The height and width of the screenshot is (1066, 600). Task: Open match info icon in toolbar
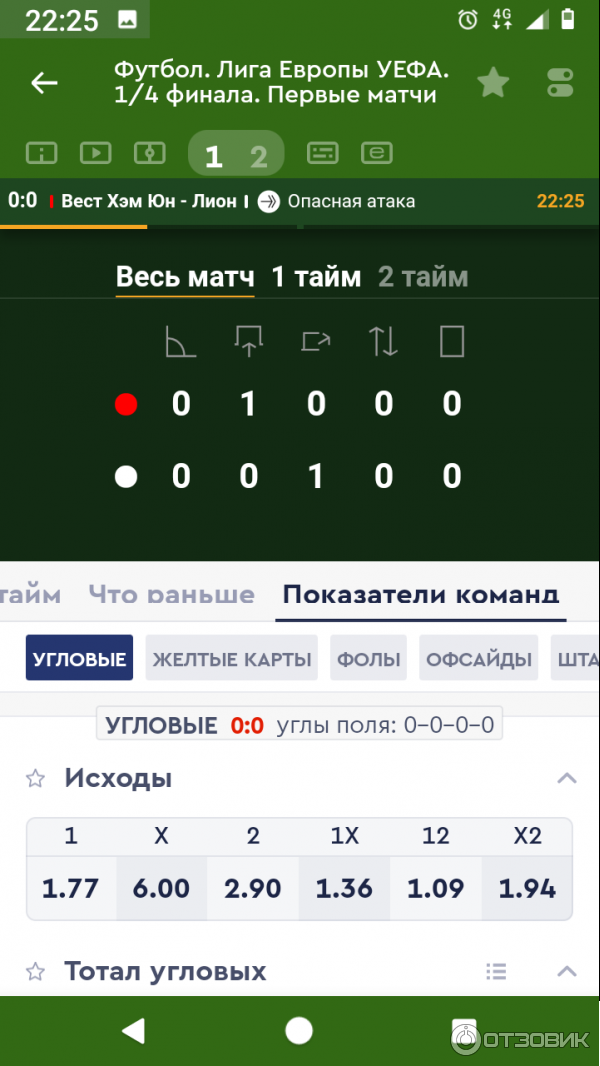[x=41, y=153]
